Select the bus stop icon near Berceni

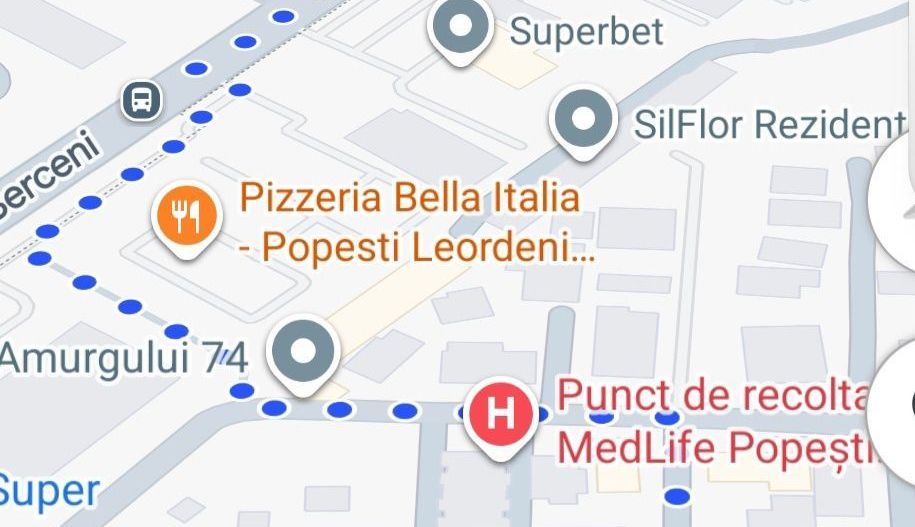(x=142, y=100)
